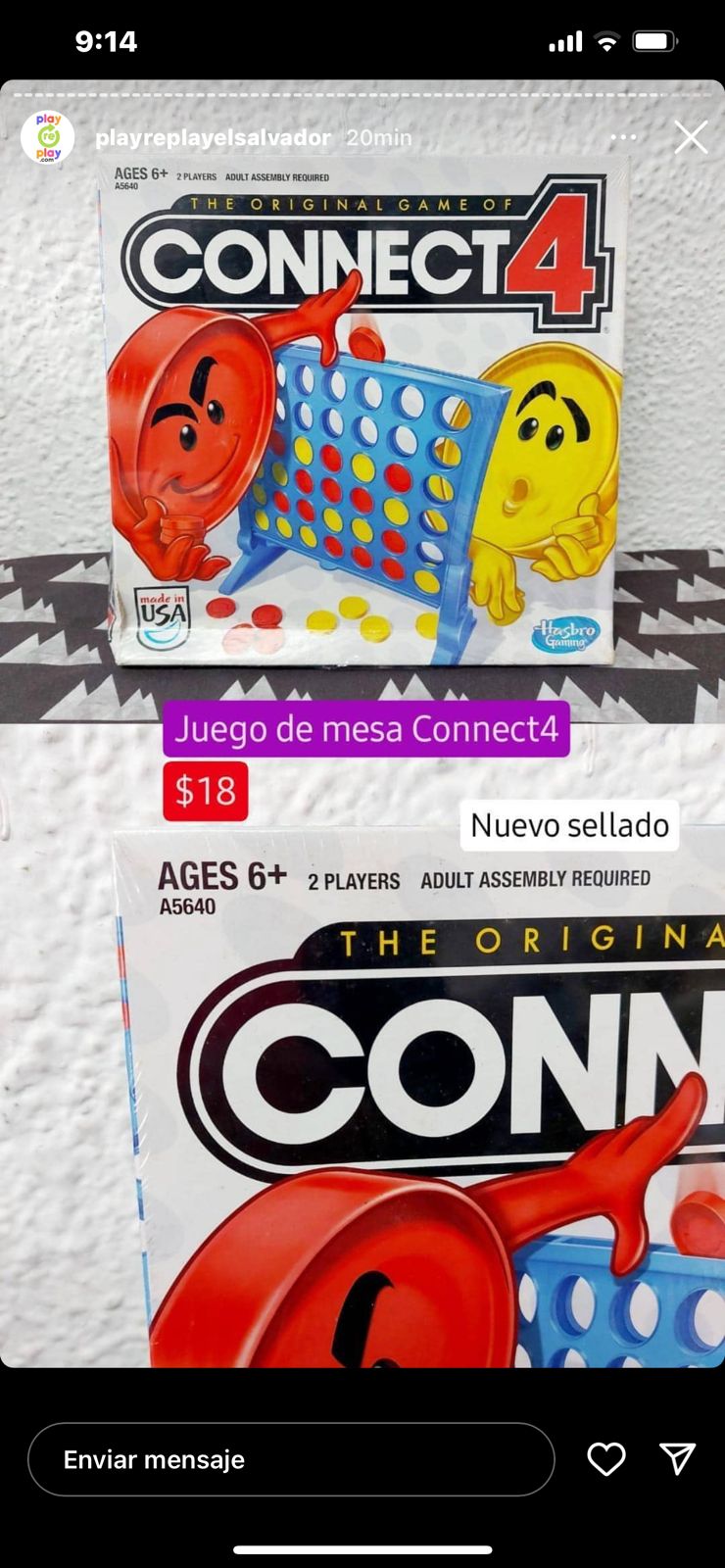
Task: Like the story with the heart icon
Action: point(606,1459)
